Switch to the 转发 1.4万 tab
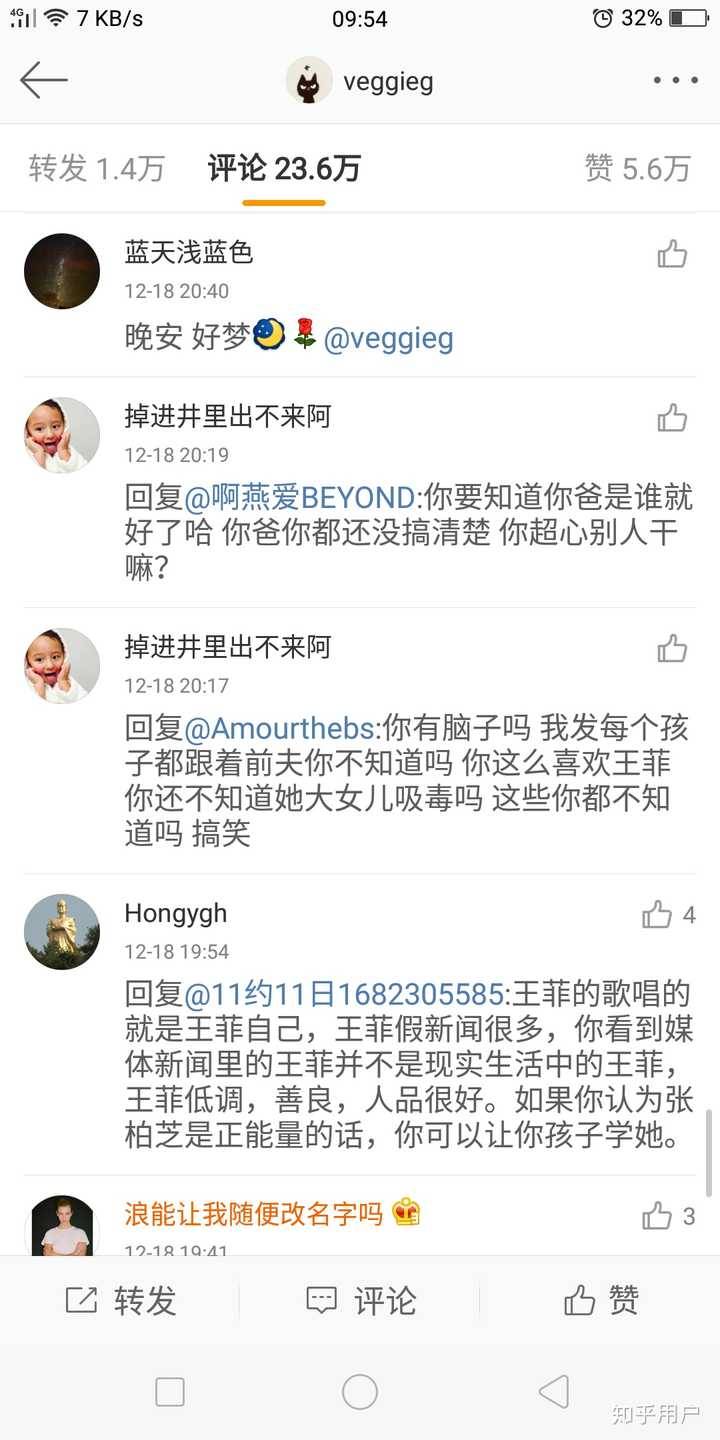 (x=96, y=168)
